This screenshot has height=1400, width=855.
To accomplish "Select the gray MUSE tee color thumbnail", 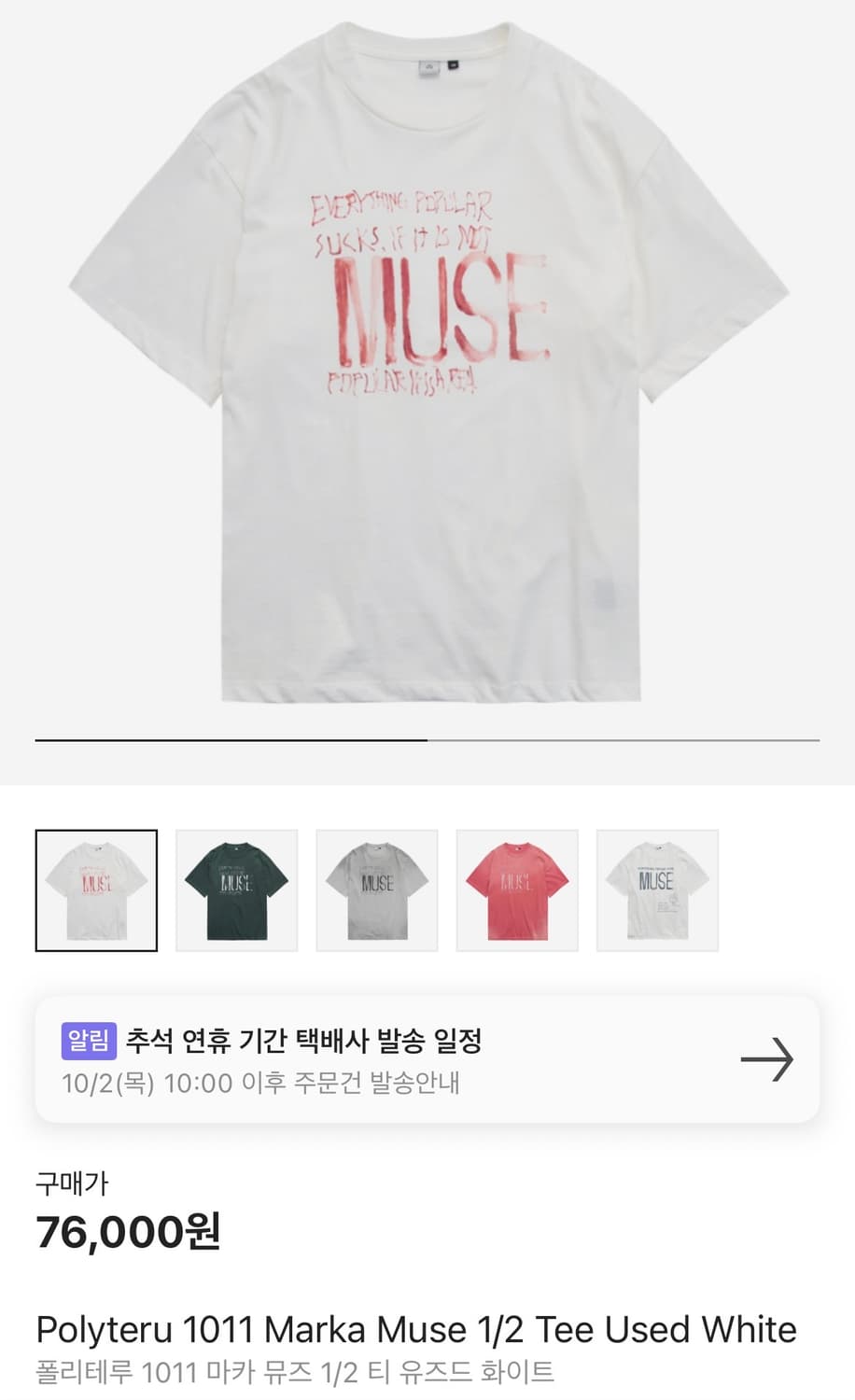I will pos(377,888).
